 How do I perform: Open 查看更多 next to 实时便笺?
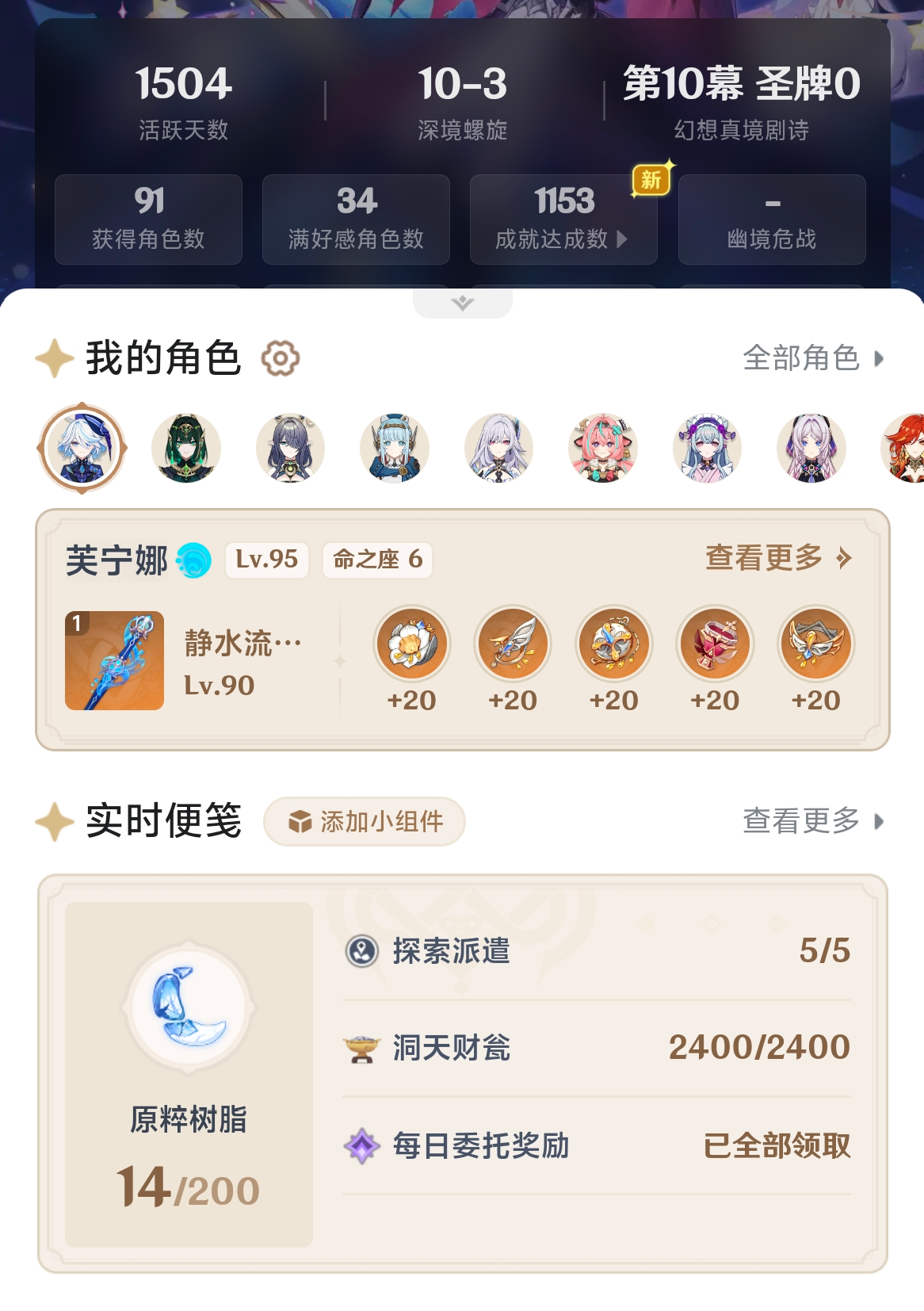812,821
